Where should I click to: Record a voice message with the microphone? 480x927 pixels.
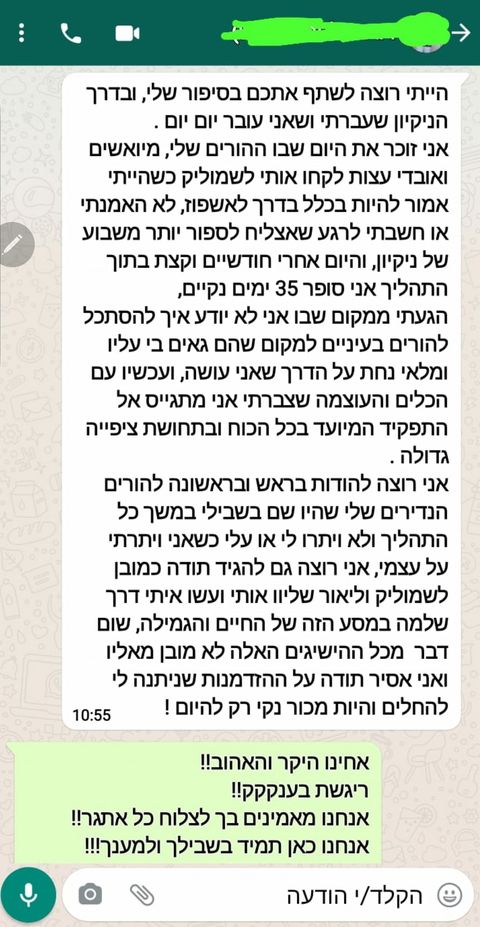[27, 894]
